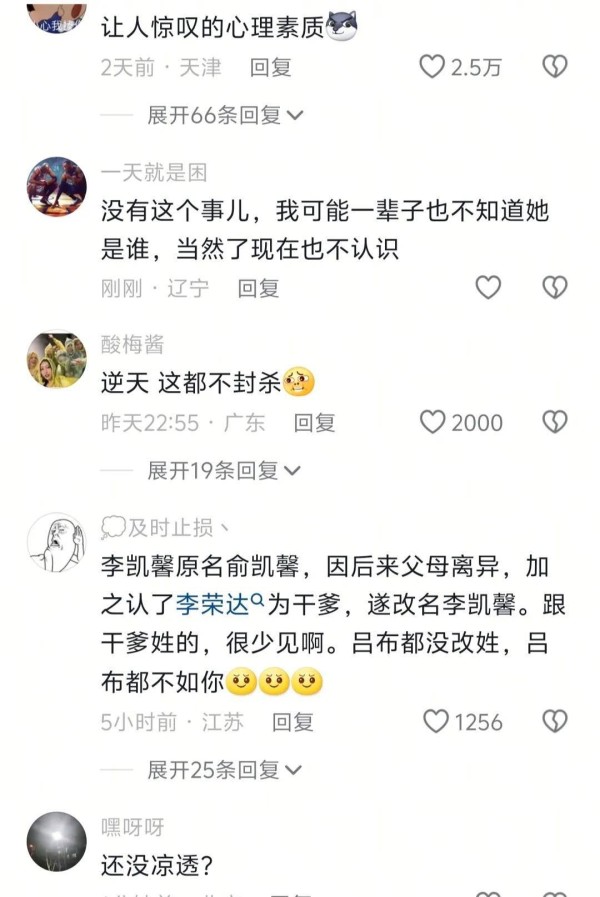Open 一天就是困's profile avatar
Screen dimensions: 600x897
point(57,187)
